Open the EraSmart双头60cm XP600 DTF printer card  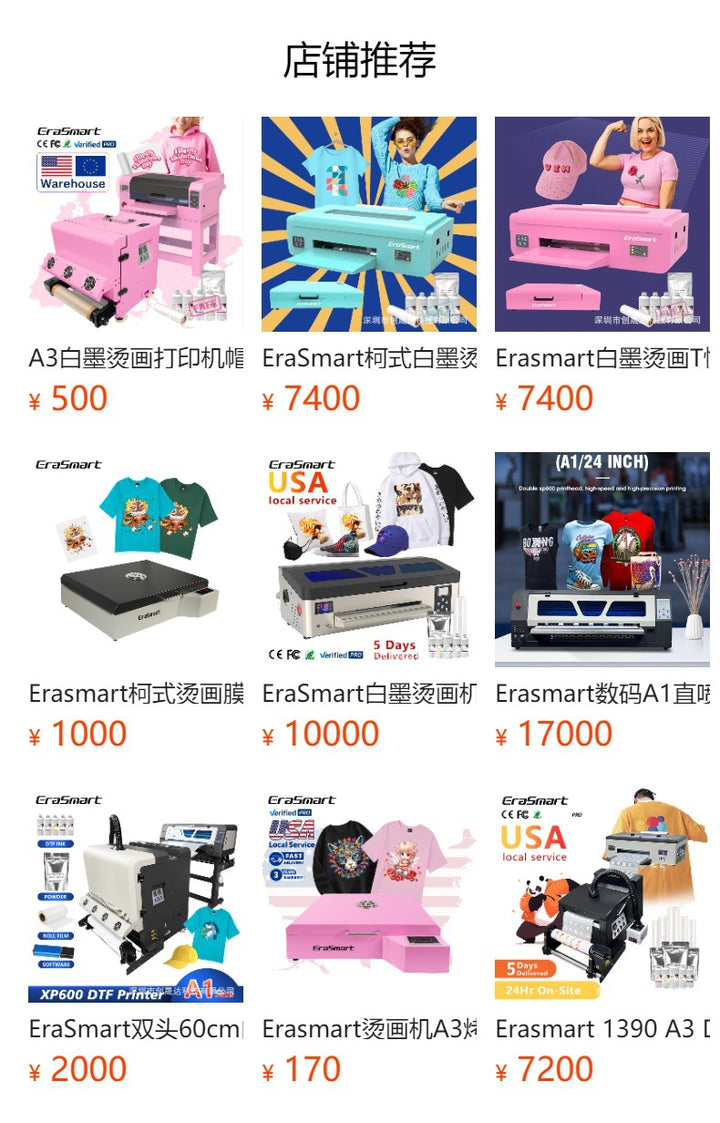[135, 894]
